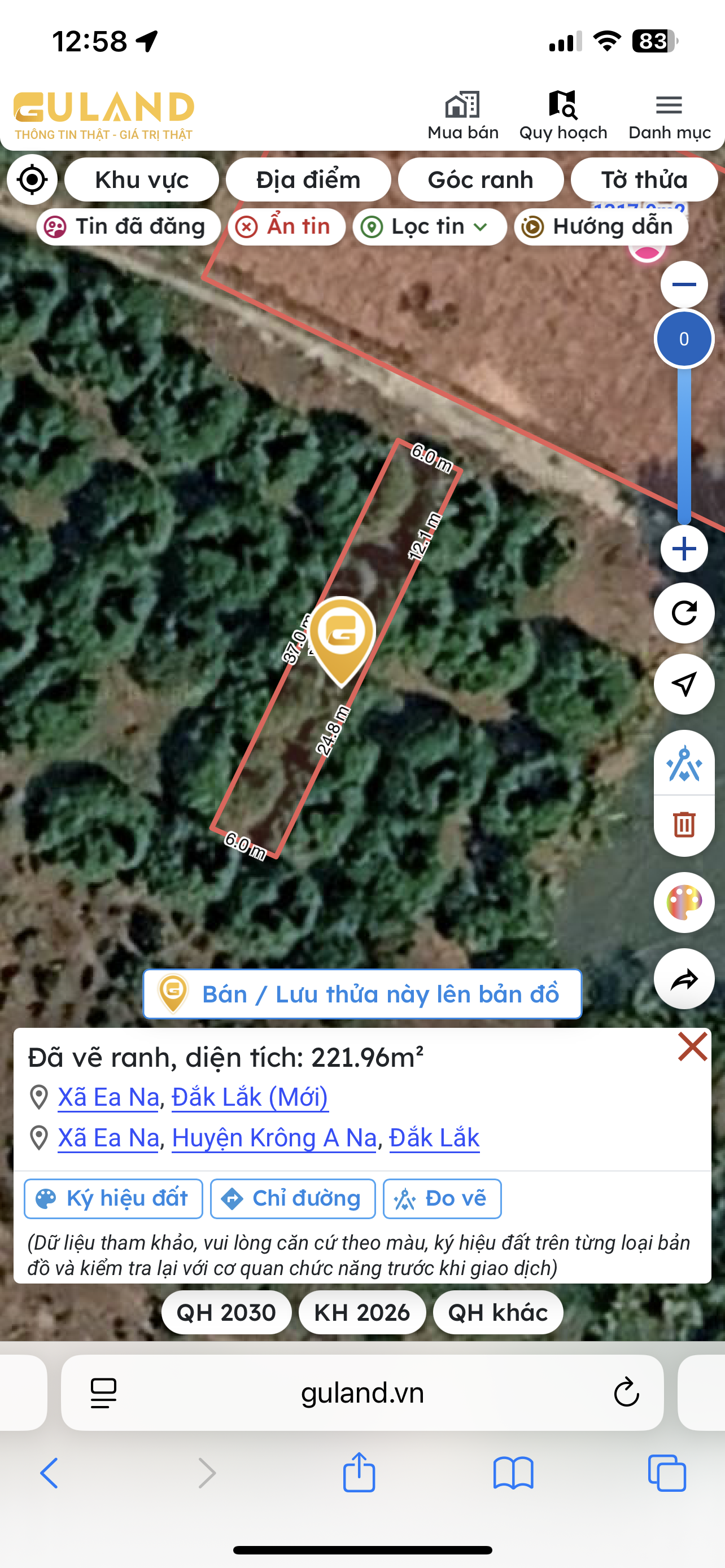This screenshot has width=725, height=1568.
Task: Close the parcel info panel
Action: pyautogui.click(x=692, y=1047)
